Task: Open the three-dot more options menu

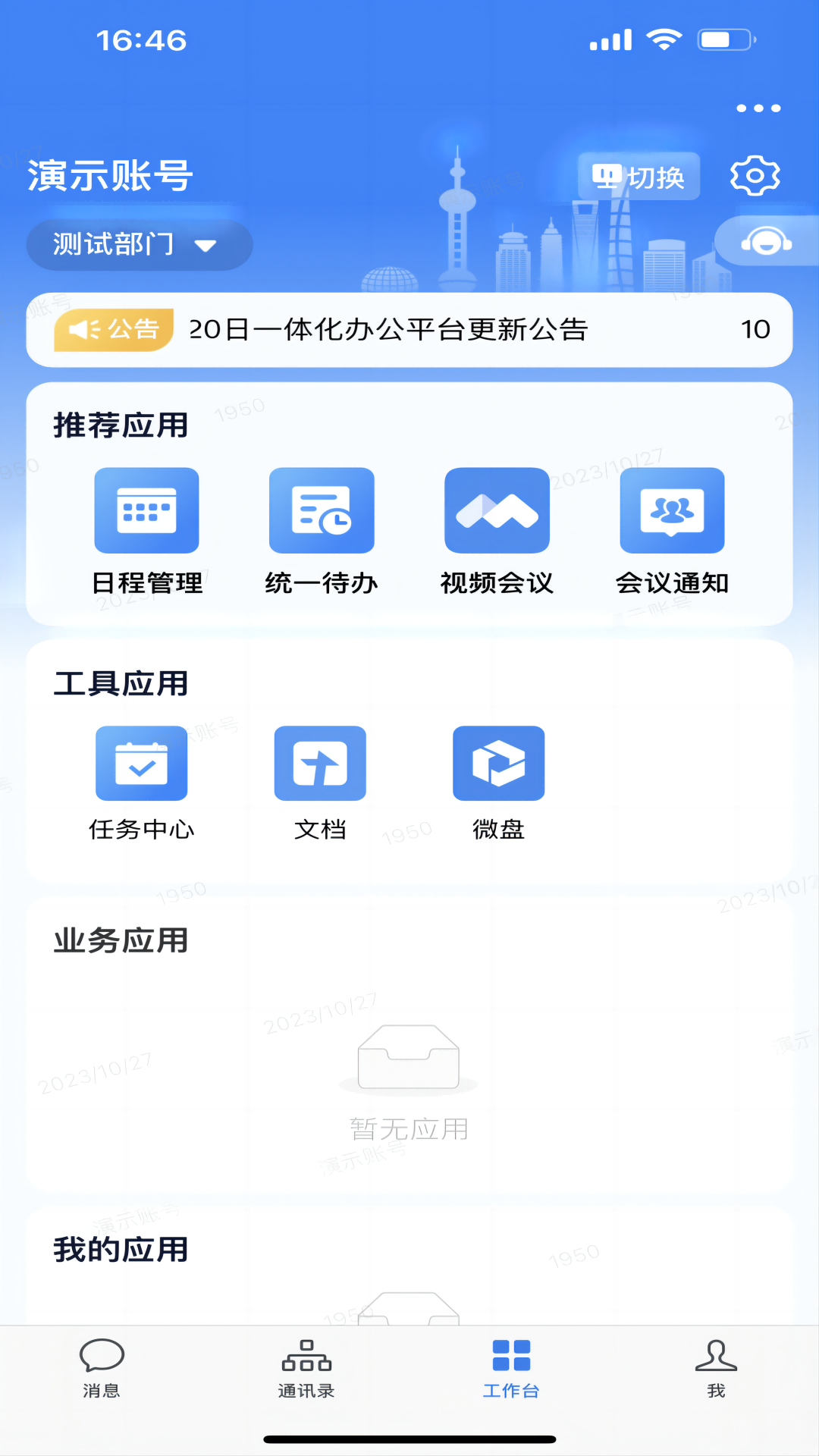Action: coord(758,108)
